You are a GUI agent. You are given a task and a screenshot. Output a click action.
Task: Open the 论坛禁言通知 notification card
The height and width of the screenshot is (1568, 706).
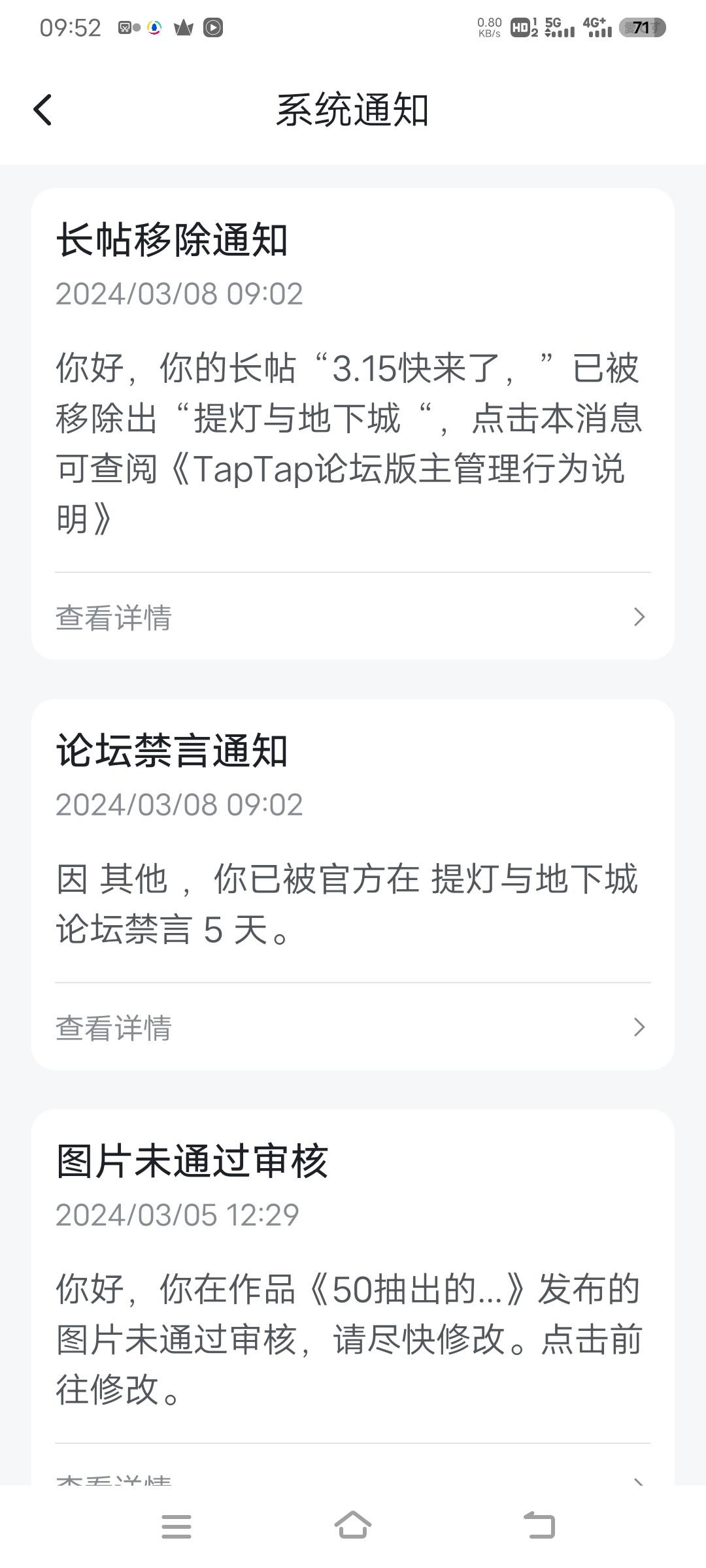pos(353,885)
